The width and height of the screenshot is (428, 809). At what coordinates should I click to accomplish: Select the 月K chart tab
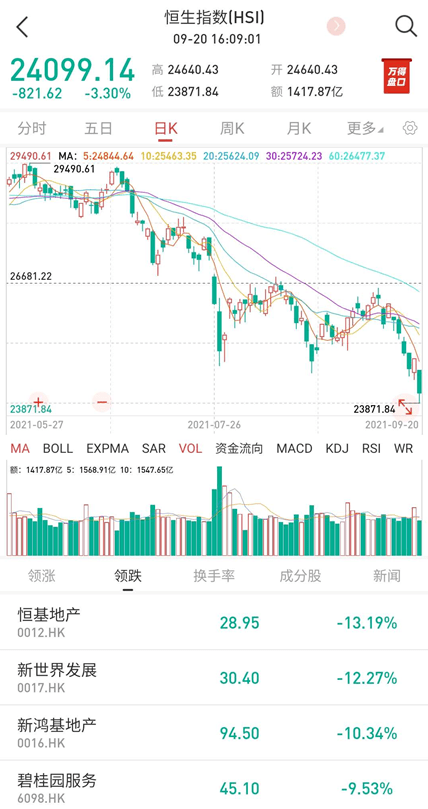click(x=299, y=128)
